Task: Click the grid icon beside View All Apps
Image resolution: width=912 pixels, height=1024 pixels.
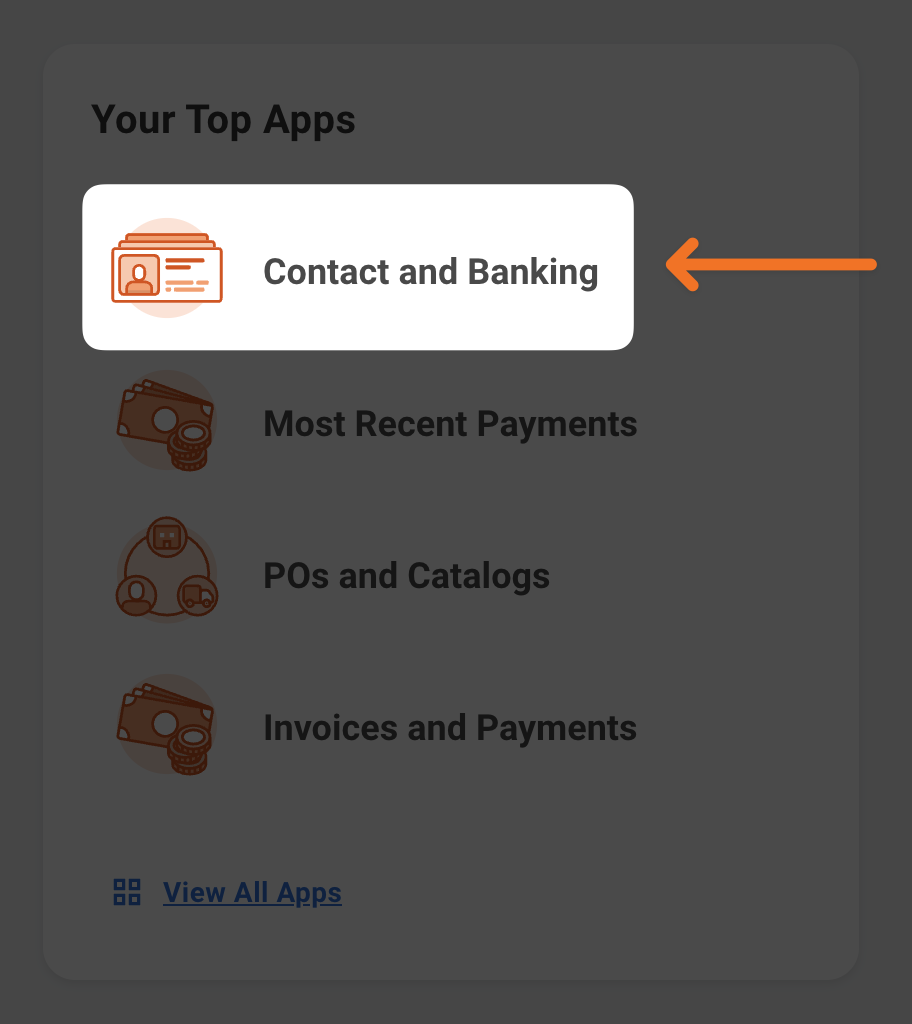Action: pos(126,892)
